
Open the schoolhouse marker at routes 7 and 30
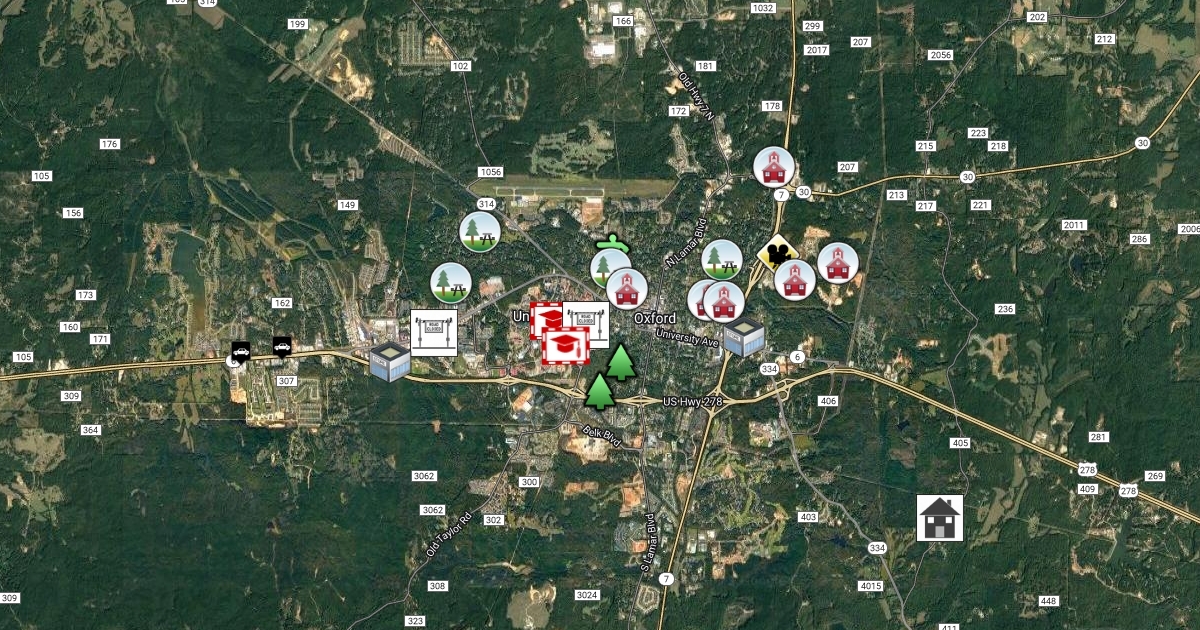pyautogui.click(x=773, y=167)
